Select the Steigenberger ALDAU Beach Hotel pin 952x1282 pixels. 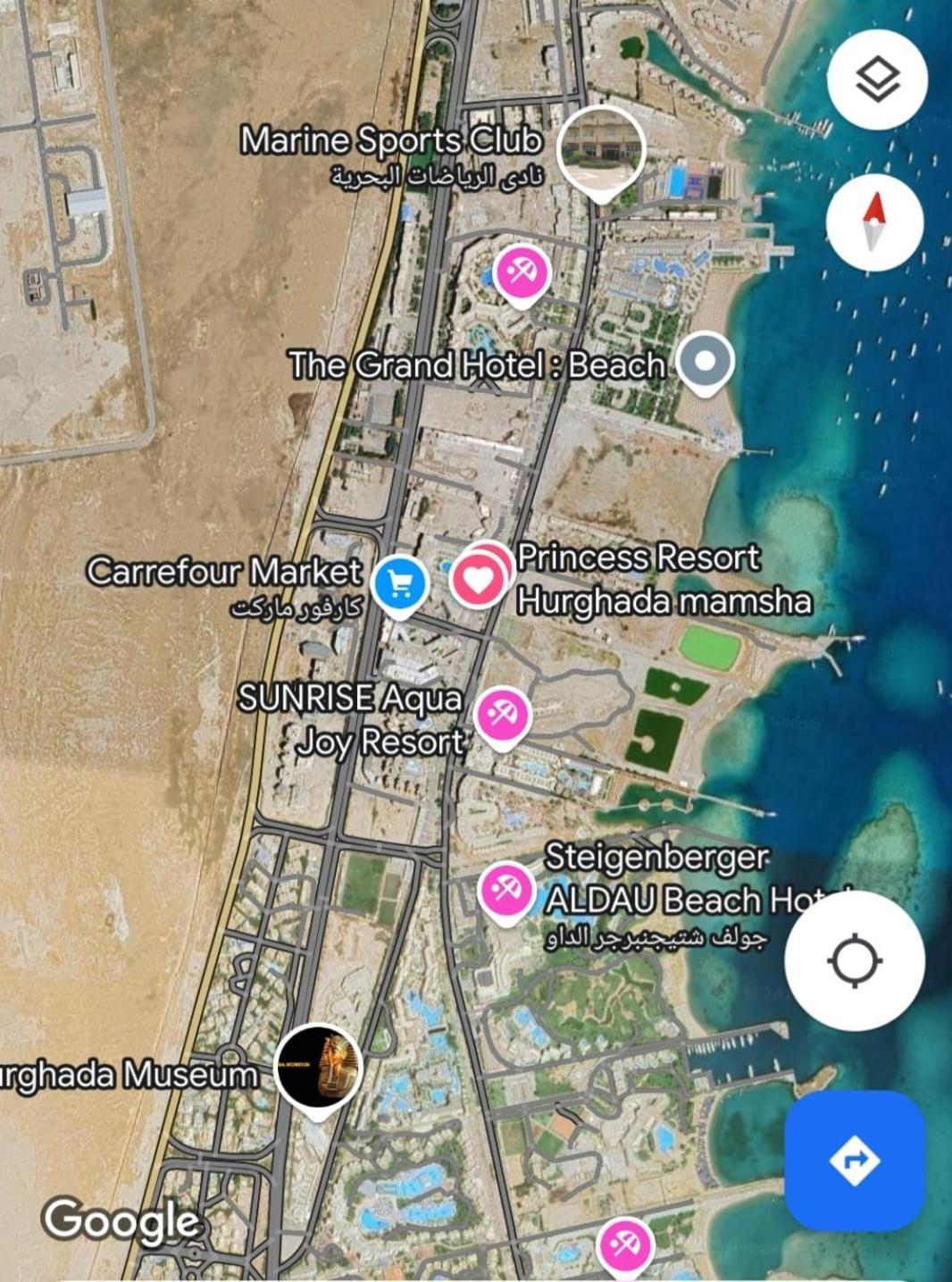[506, 890]
